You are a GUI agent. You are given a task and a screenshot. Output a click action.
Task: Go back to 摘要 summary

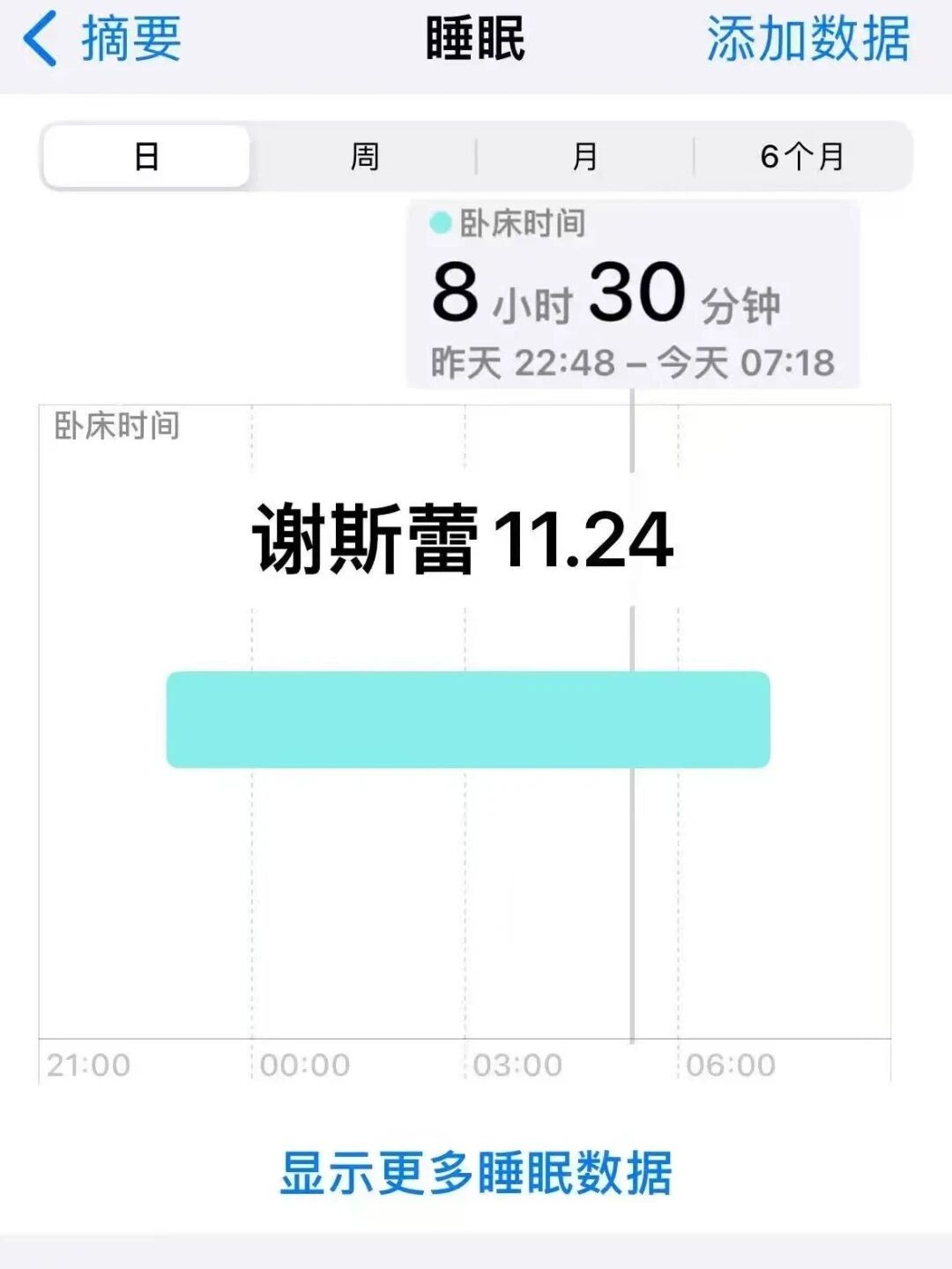102,40
